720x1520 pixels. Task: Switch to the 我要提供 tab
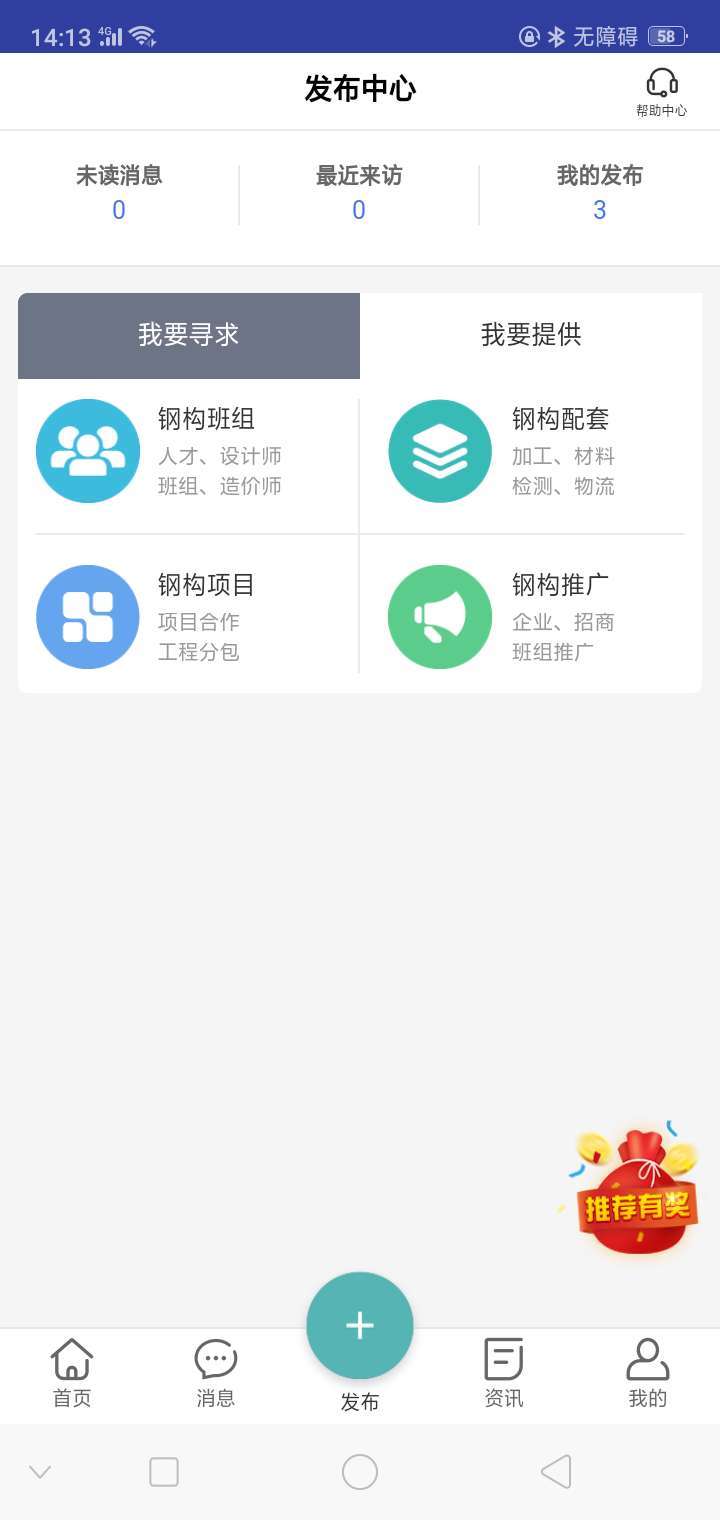click(531, 335)
